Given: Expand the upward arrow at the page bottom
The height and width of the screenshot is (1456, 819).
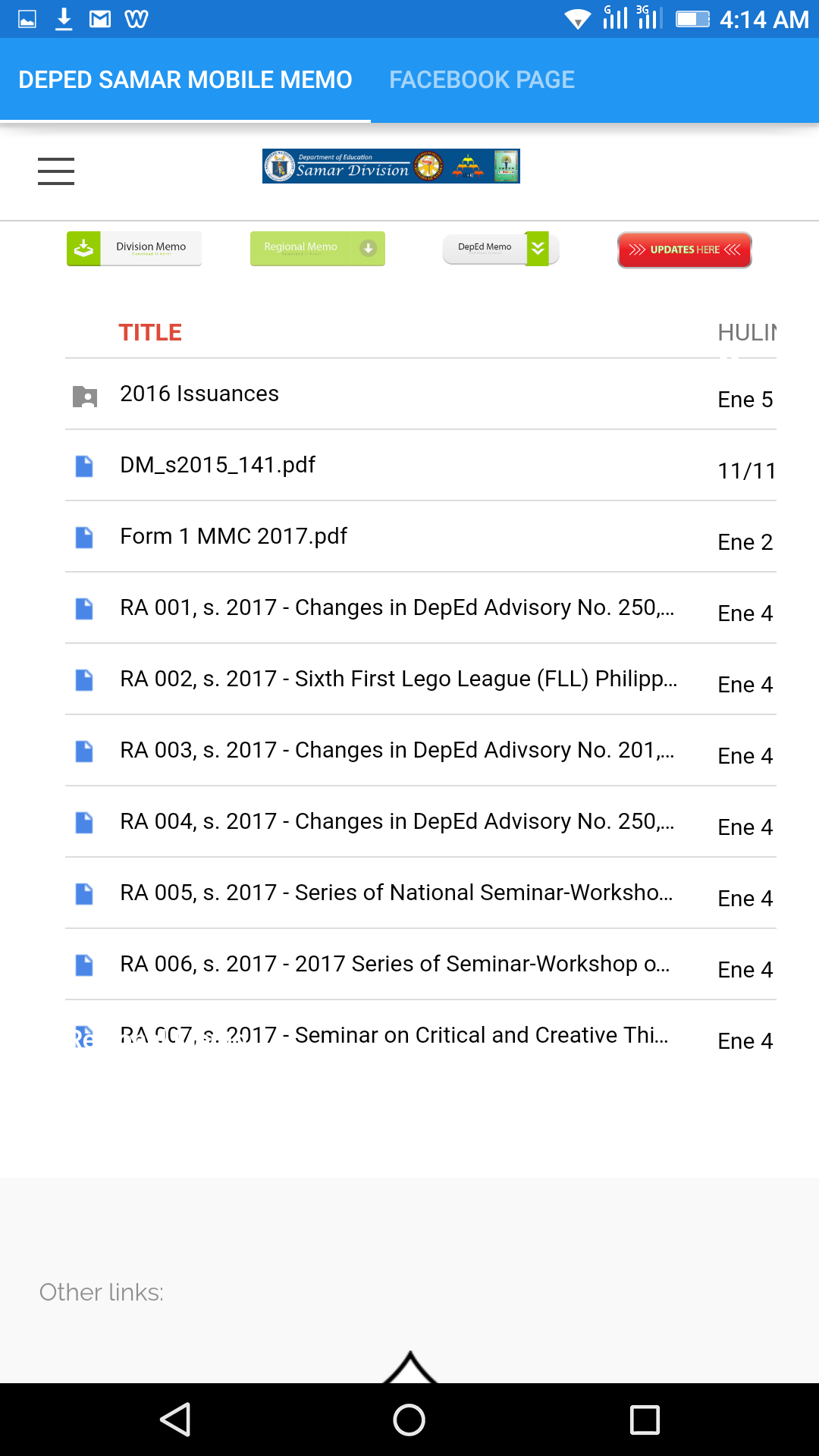Looking at the screenshot, I should click(x=409, y=1365).
